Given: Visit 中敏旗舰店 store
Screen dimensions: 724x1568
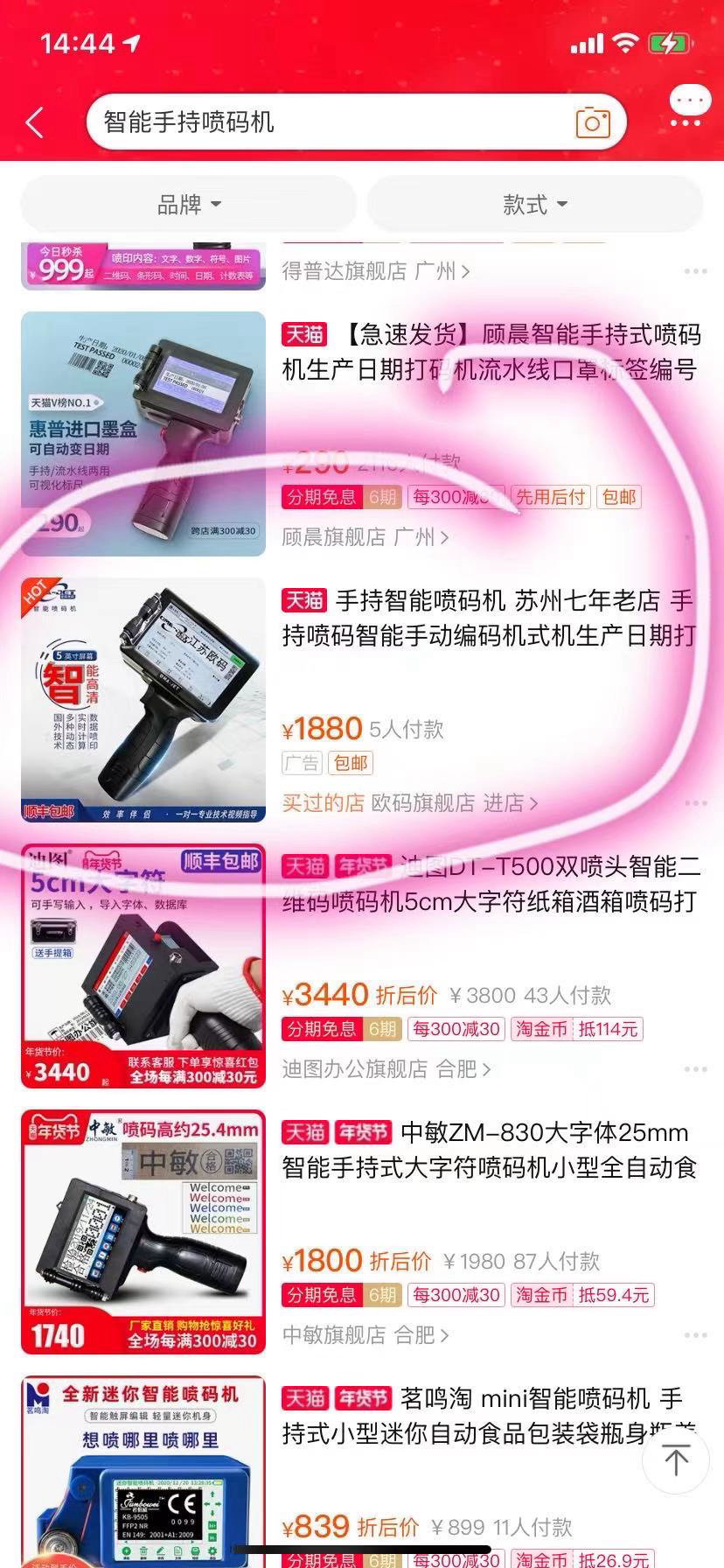Looking at the screenshot, I should 365,1334.
